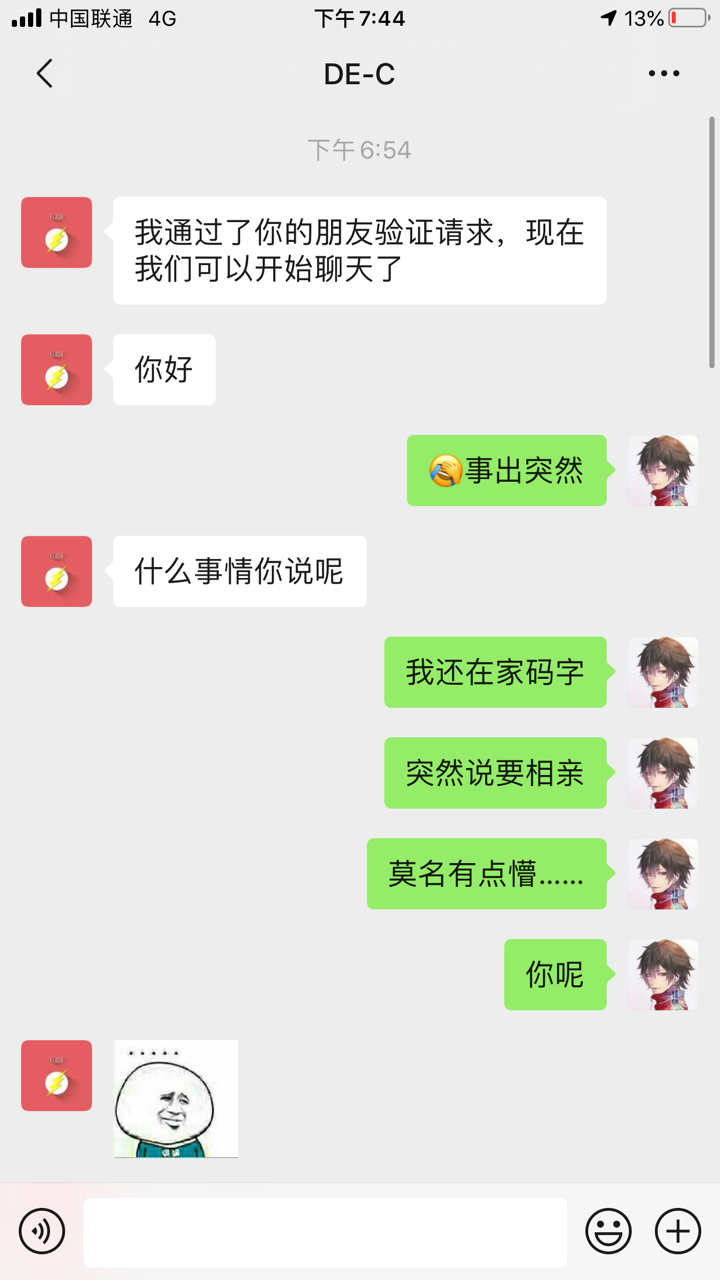This screenshot has height=1280, width=720.
Task: Open the plus attachment menu
Action: tap(678, 1231)
